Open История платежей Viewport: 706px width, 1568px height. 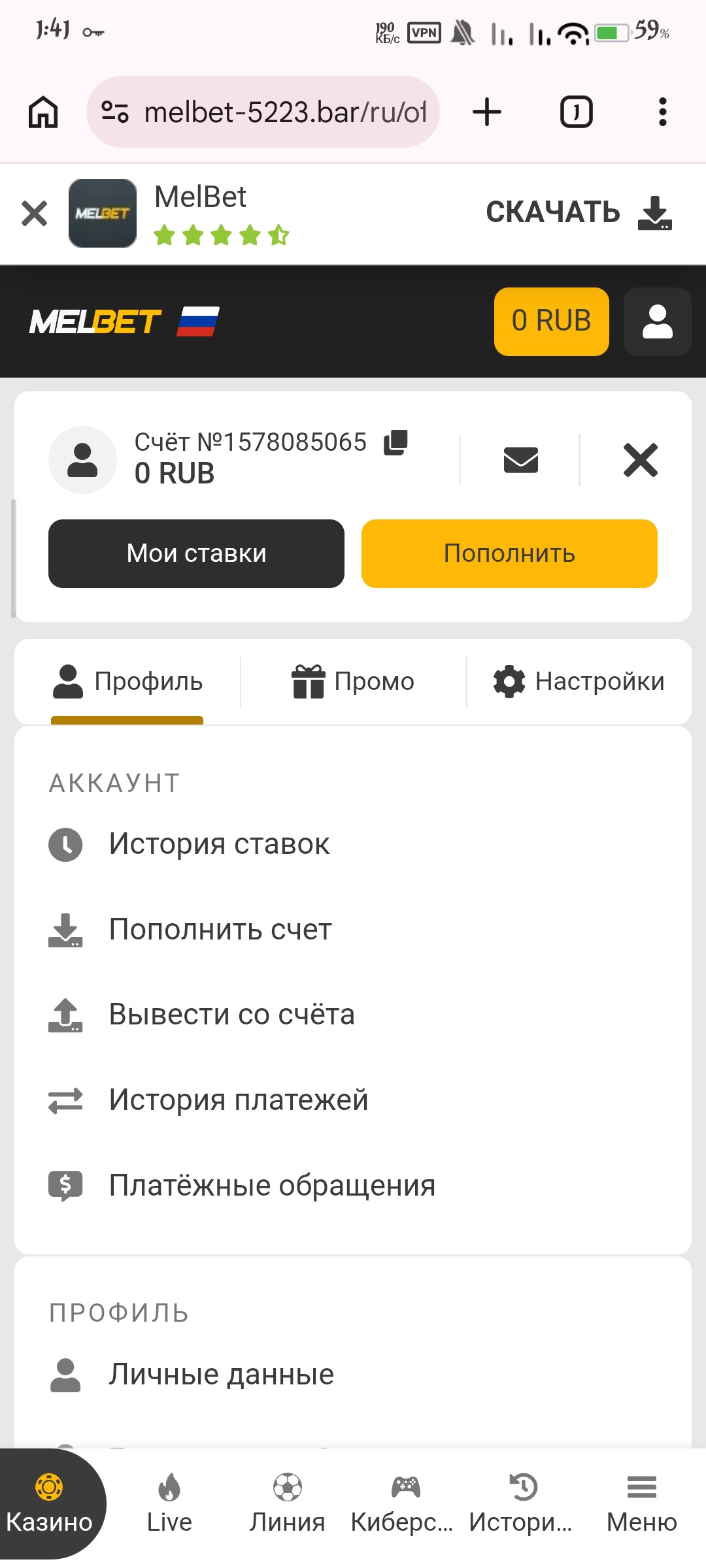pyautogui.click(x=353, y=1100)
